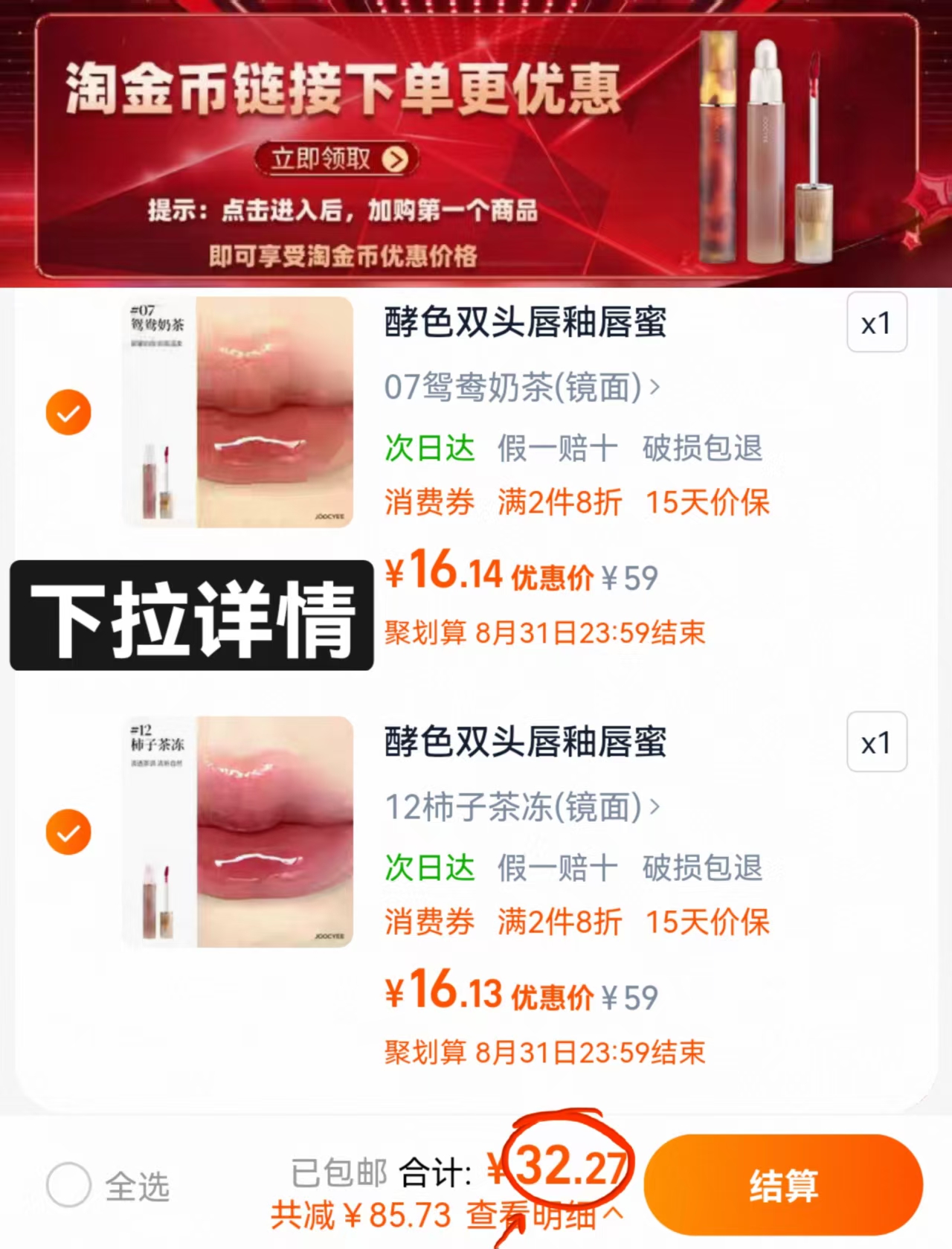Tap the 次日达 delivery badge

coord(430,449)
